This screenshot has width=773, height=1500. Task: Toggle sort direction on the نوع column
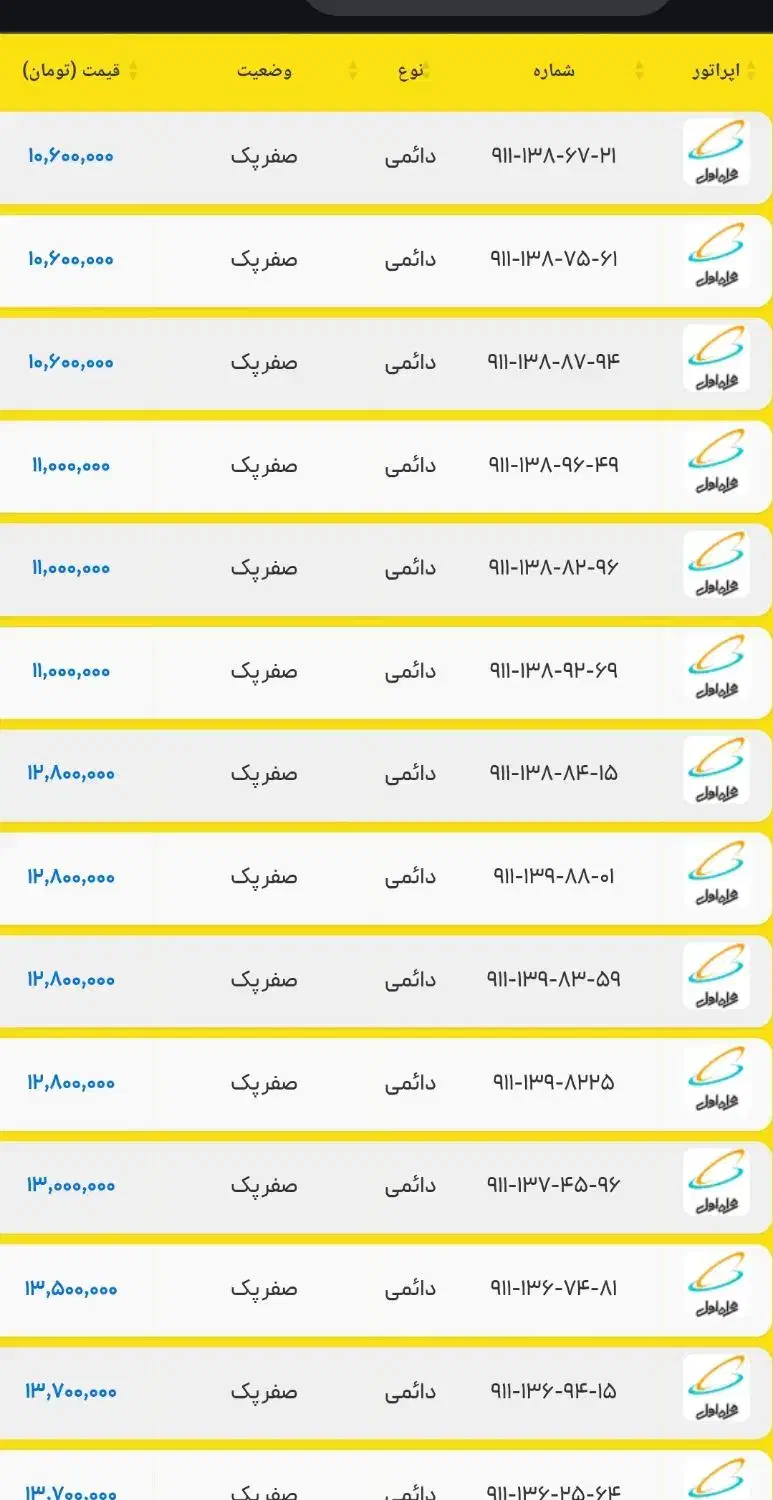pos(425,70)
